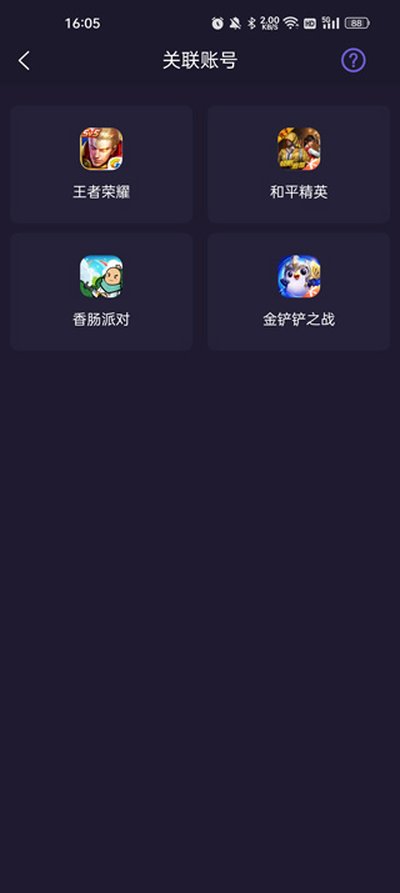Go back from 关联账号 page
Viewport: 400px width, 893px height.
(x=24, y=60)
